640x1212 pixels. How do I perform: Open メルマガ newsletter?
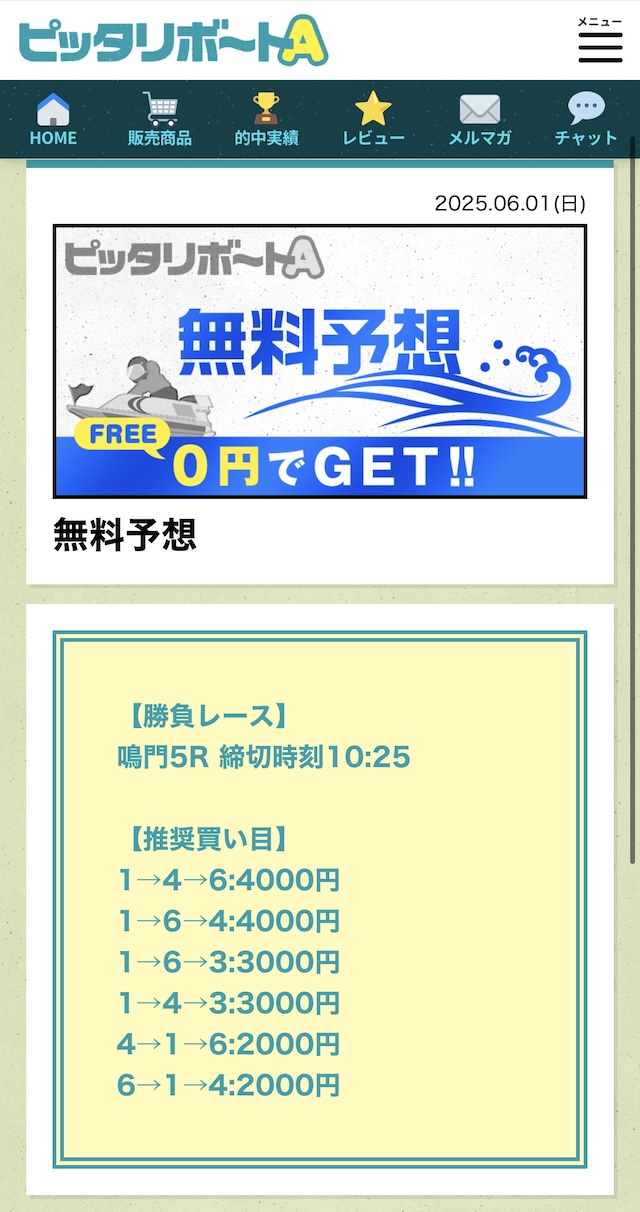[480, 119]
